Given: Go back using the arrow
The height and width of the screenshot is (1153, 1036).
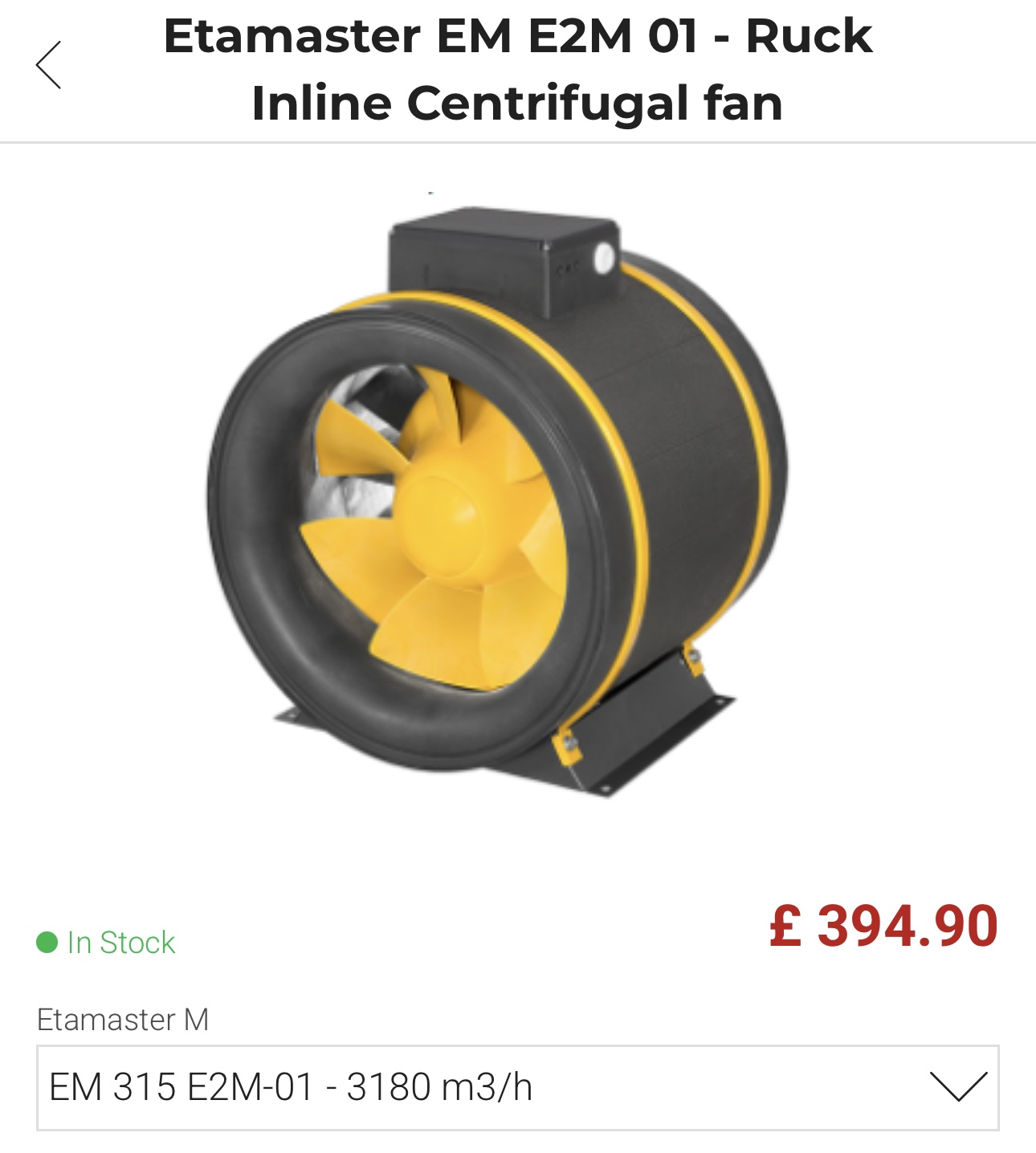Looking at the screenshot, I should [x=49, y=66].
